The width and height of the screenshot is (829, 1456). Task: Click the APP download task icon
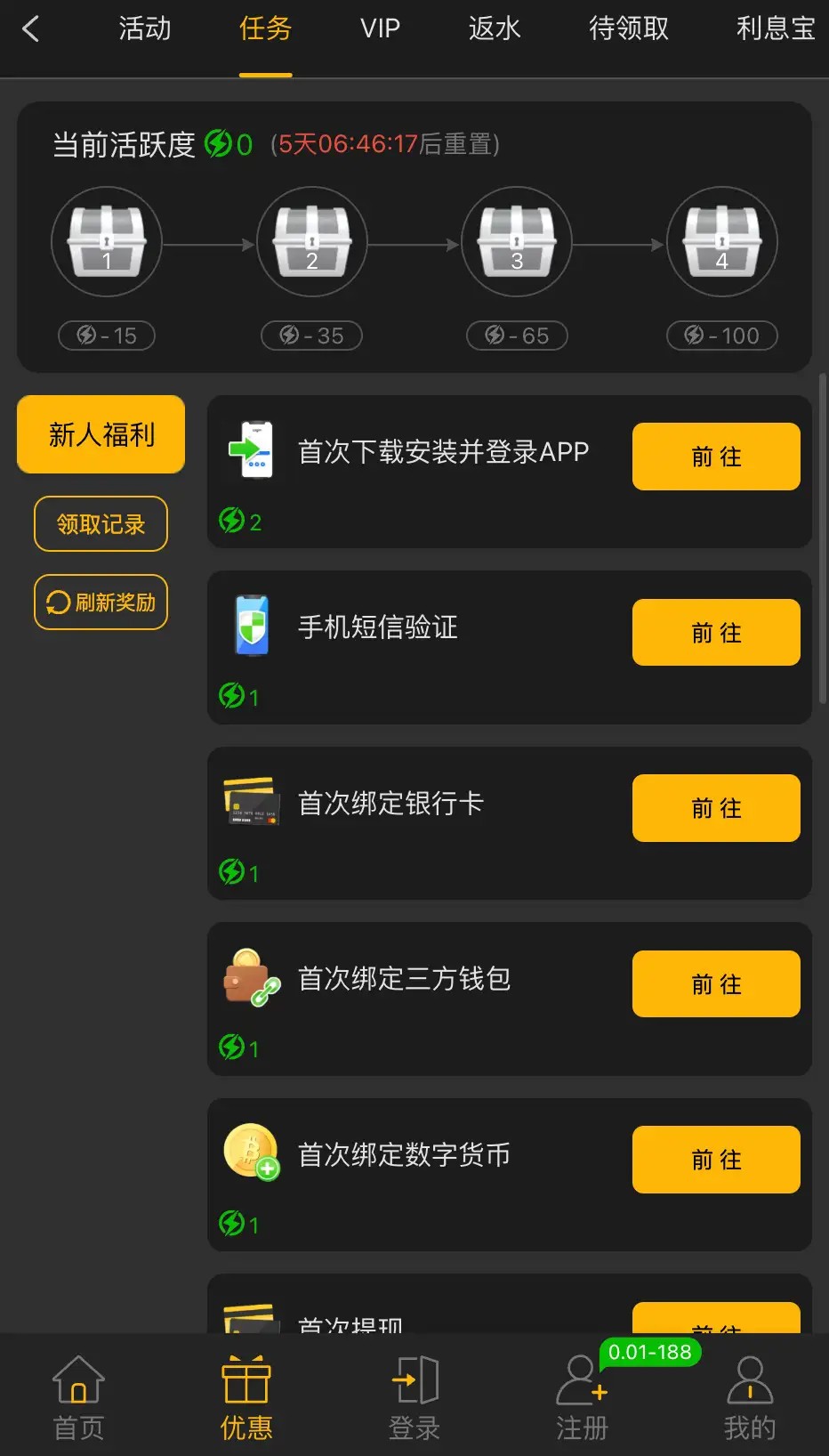click(x=252, y=452)
